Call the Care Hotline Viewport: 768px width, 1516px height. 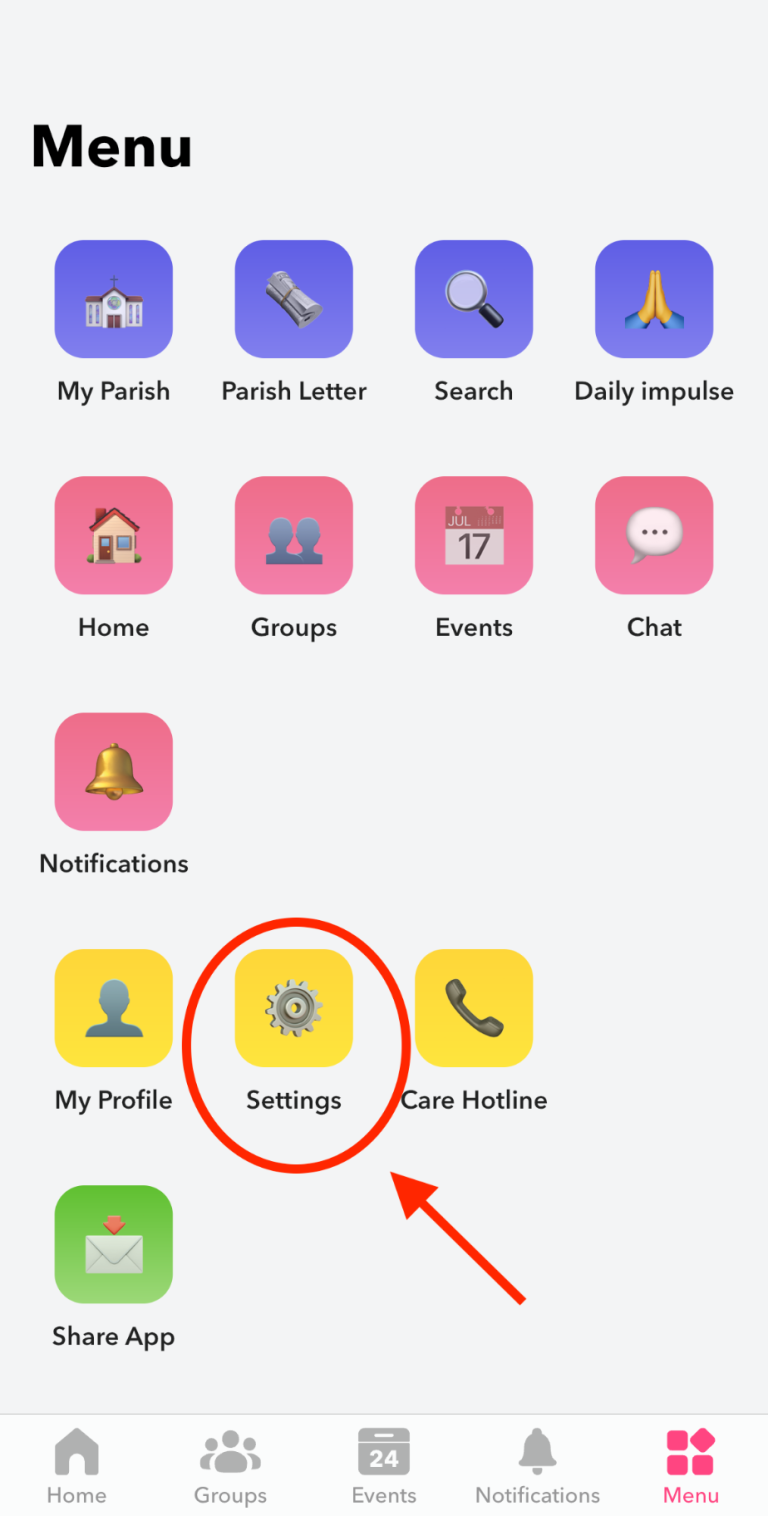[x=474, y=1008]
